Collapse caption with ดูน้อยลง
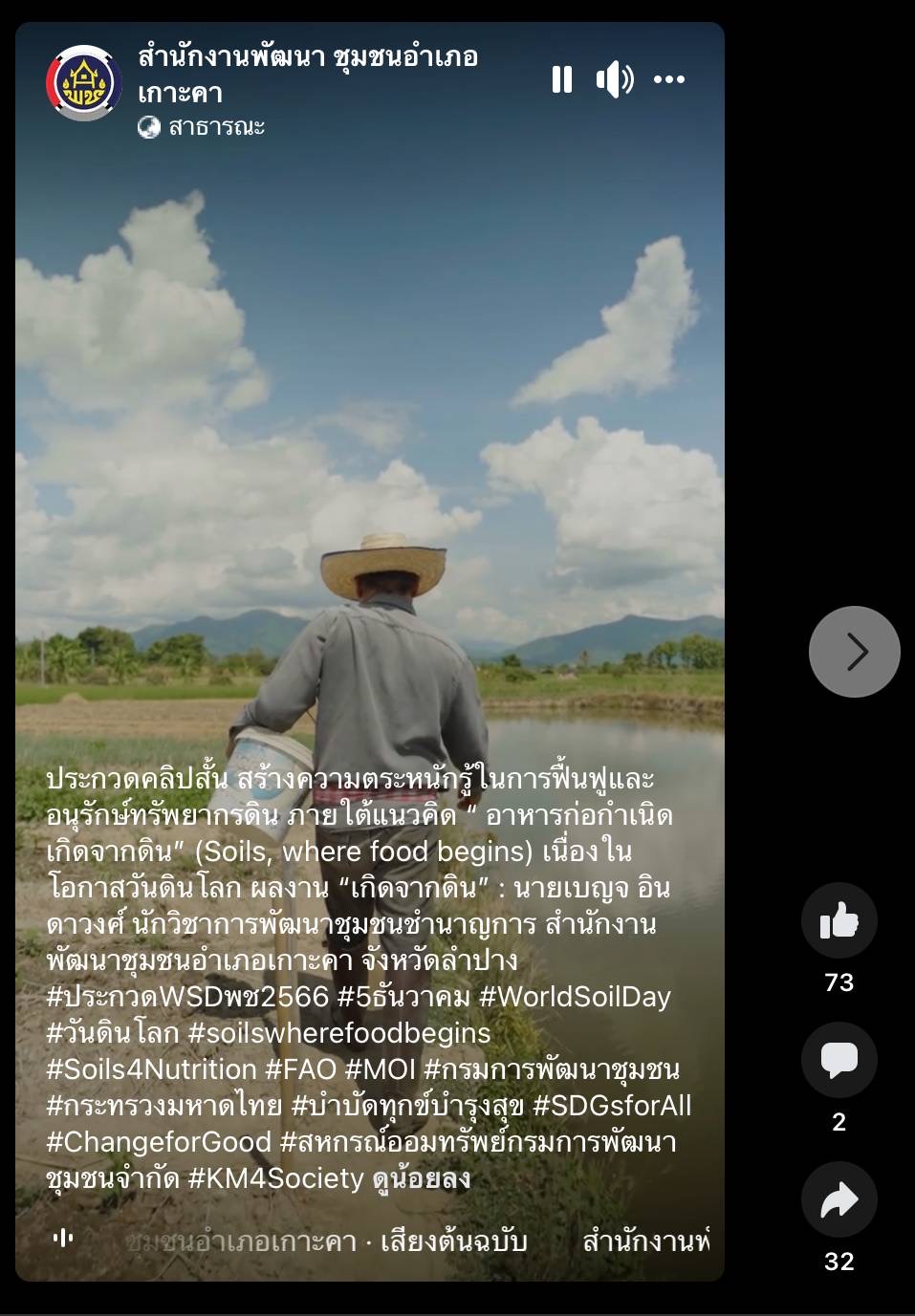This screenshot has width=915, height=1316. [422, 1178]
